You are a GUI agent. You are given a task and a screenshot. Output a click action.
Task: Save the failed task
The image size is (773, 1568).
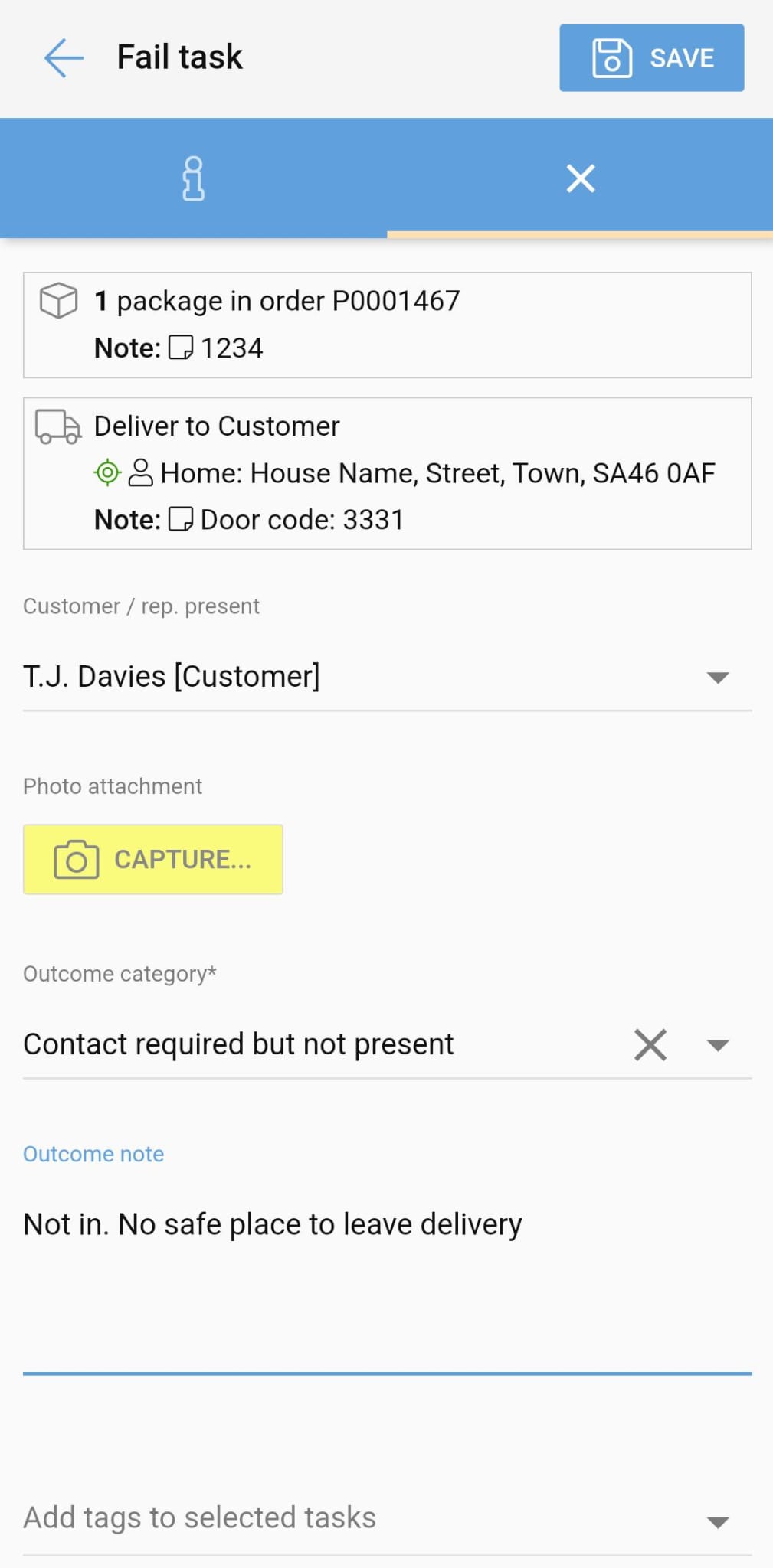[x=651, y=58]
